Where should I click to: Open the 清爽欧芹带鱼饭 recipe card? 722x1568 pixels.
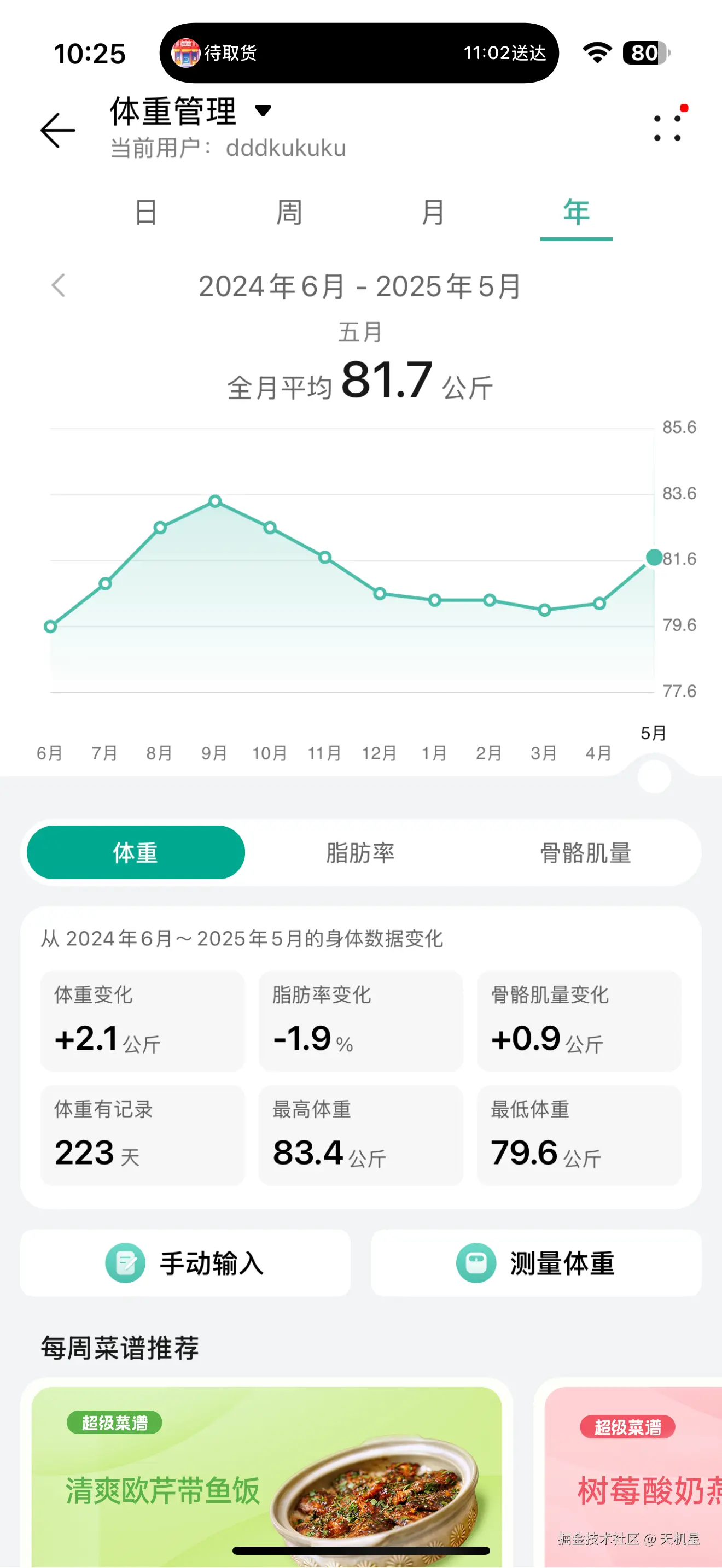266,1473
